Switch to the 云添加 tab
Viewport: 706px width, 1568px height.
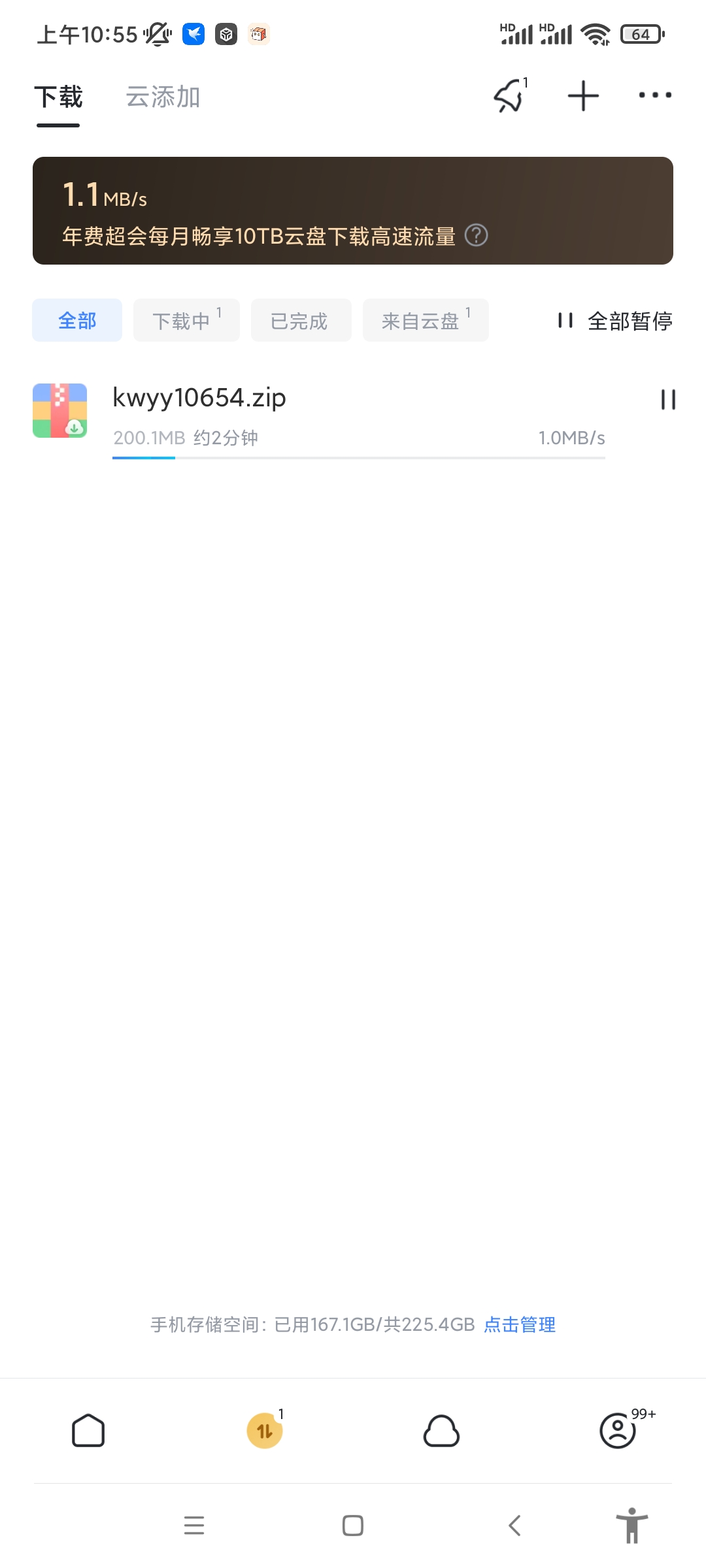point(163,97)
